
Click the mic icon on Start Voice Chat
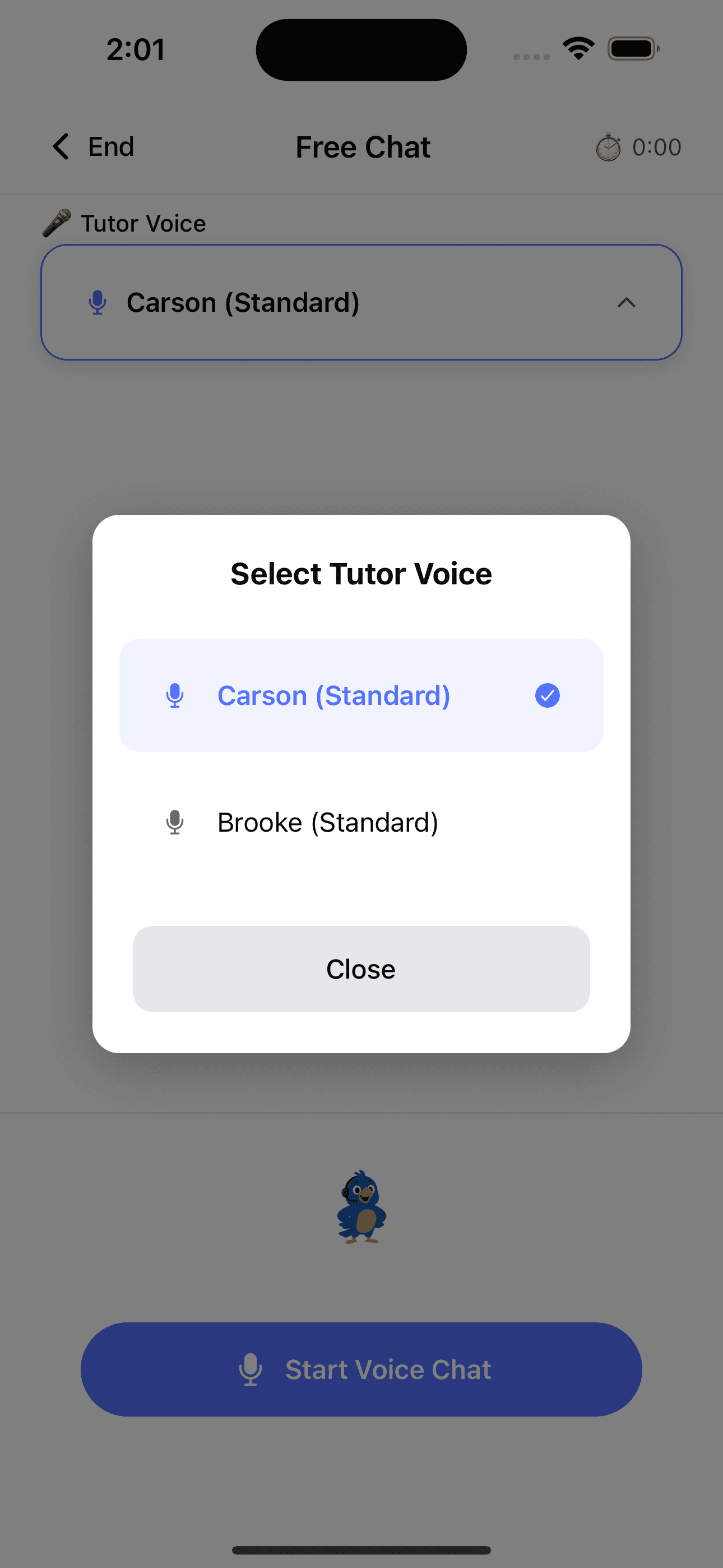(x=250, y=1369)
